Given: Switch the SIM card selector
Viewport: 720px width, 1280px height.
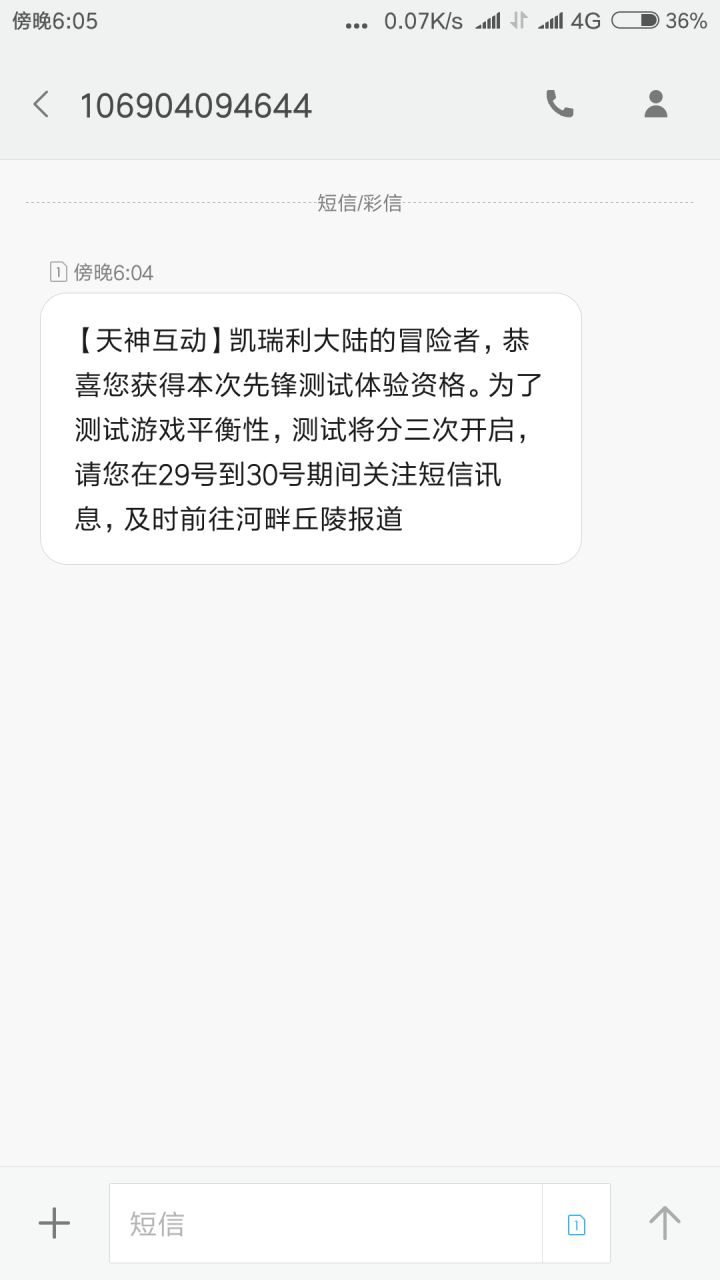Looking at the screenshot, I should [576, 1224].
